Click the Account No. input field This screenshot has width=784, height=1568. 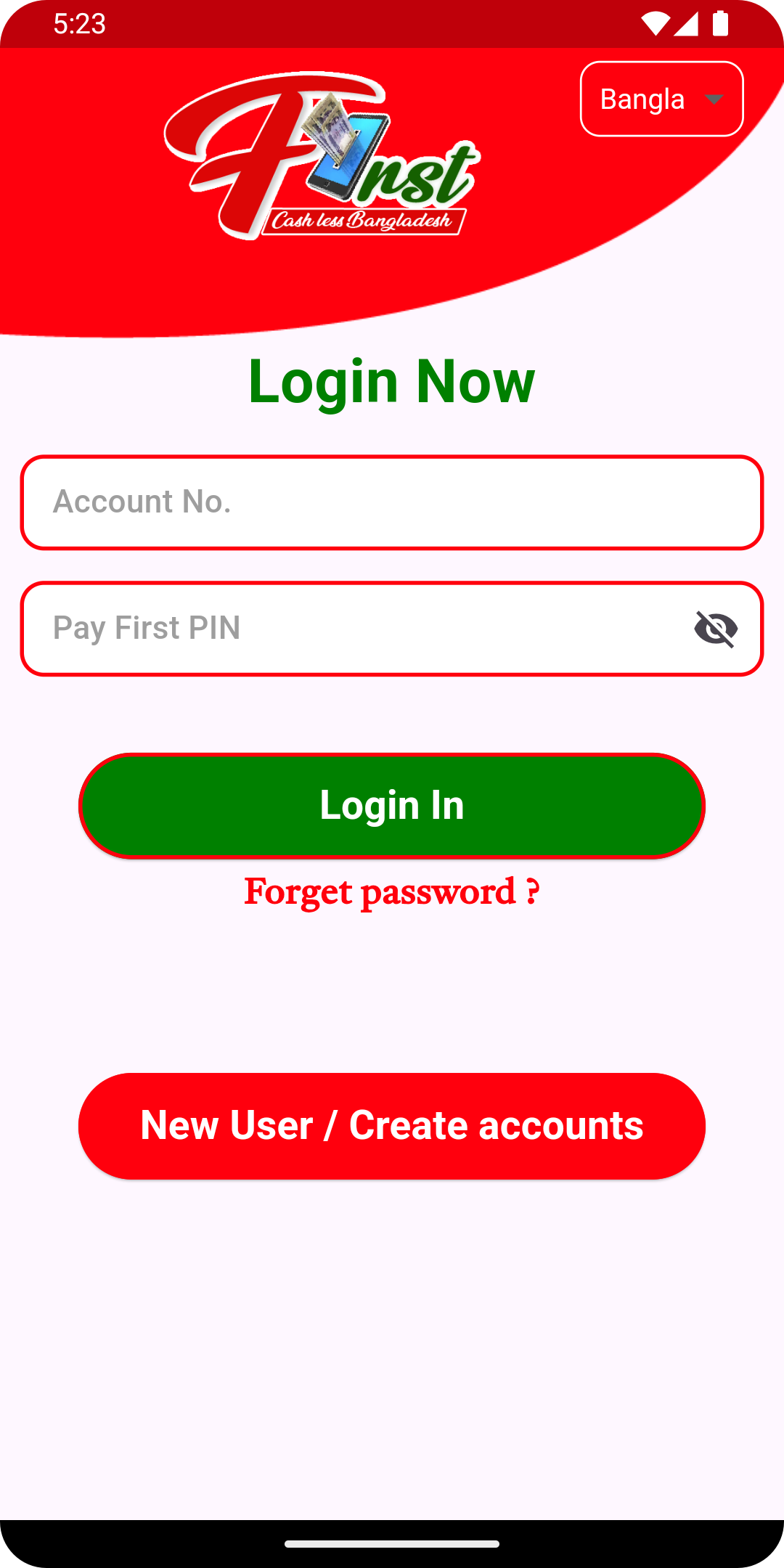(x=392, y=502)
